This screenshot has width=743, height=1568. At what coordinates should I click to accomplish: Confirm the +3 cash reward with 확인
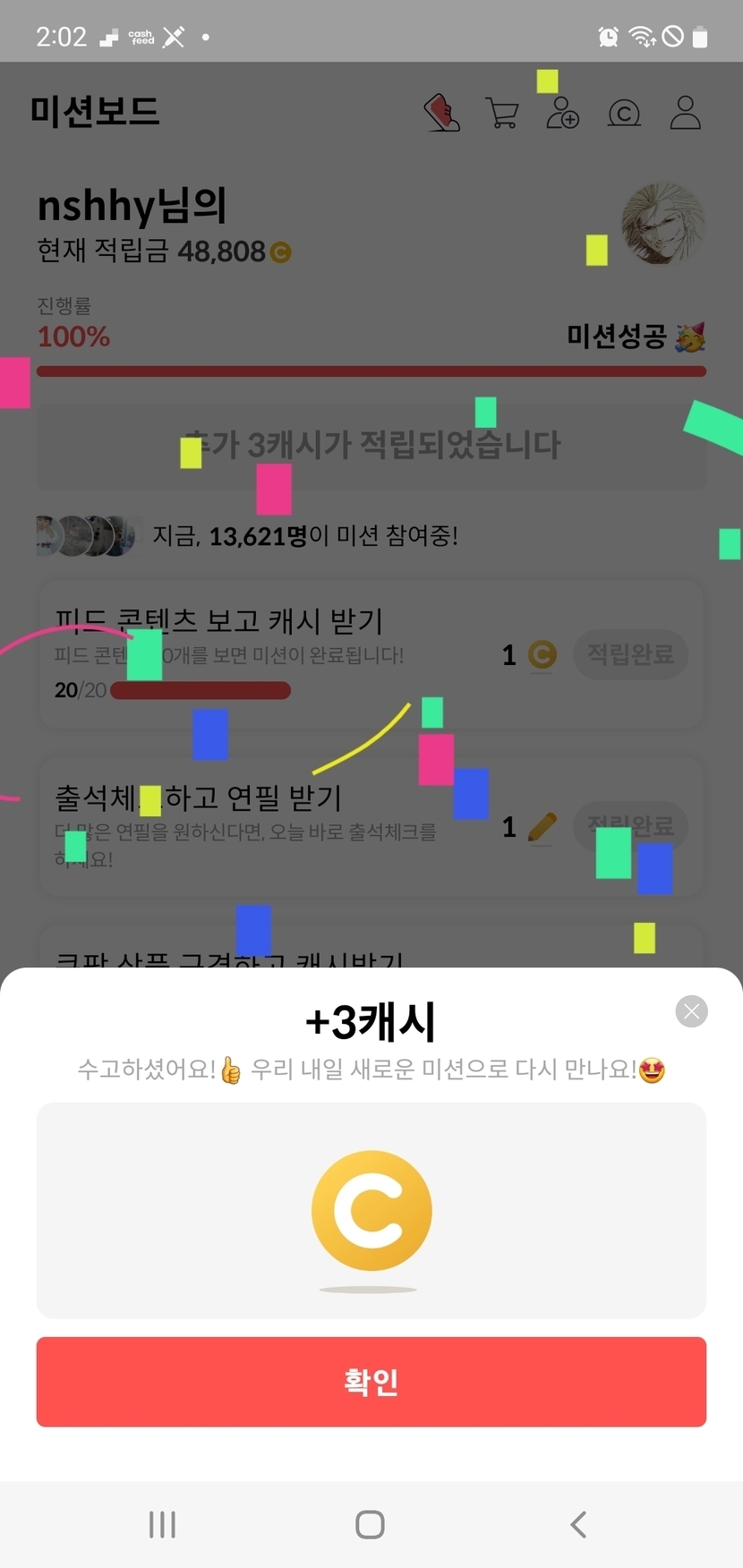371,1381
